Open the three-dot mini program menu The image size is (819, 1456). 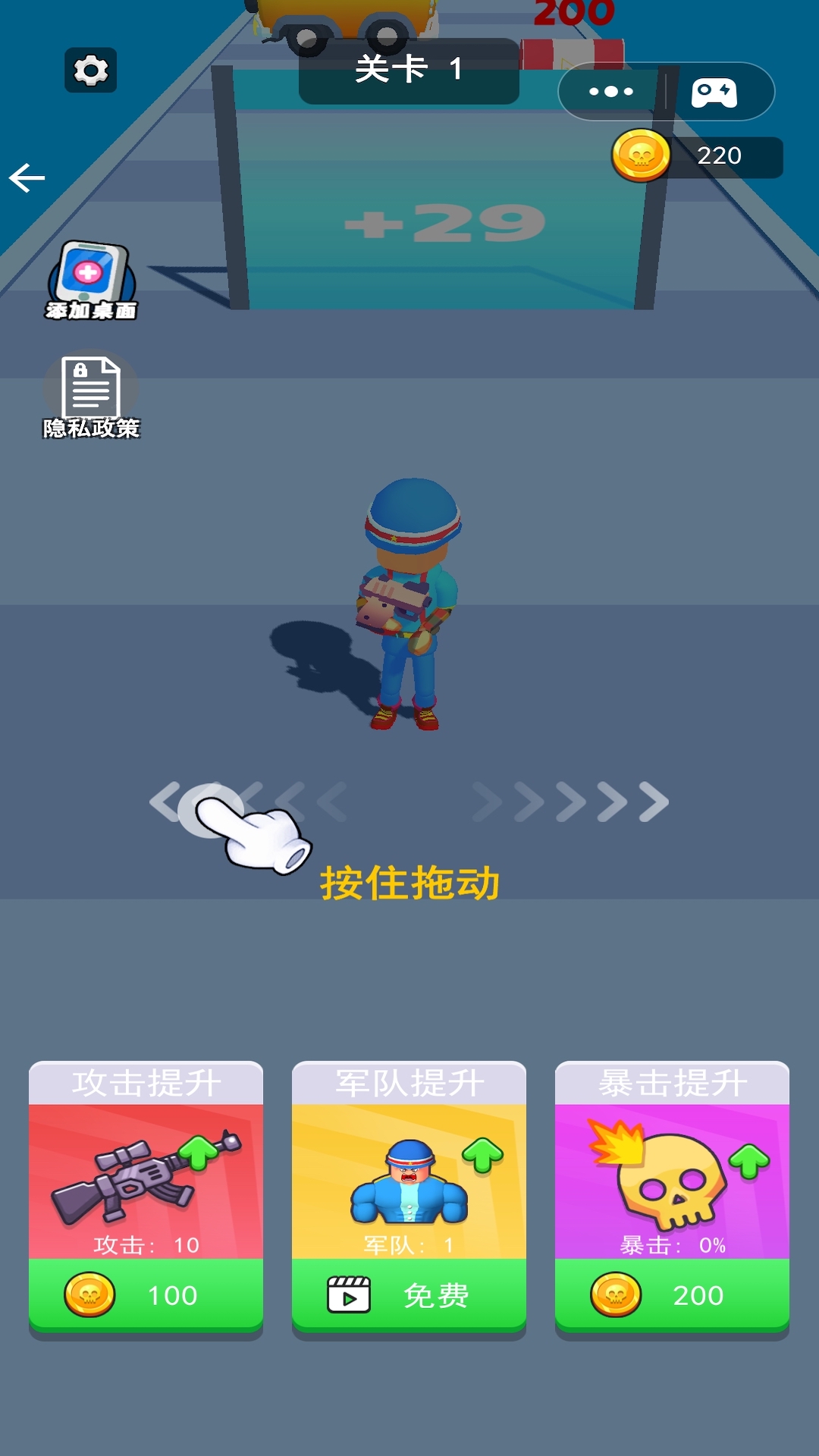(611, 92)
